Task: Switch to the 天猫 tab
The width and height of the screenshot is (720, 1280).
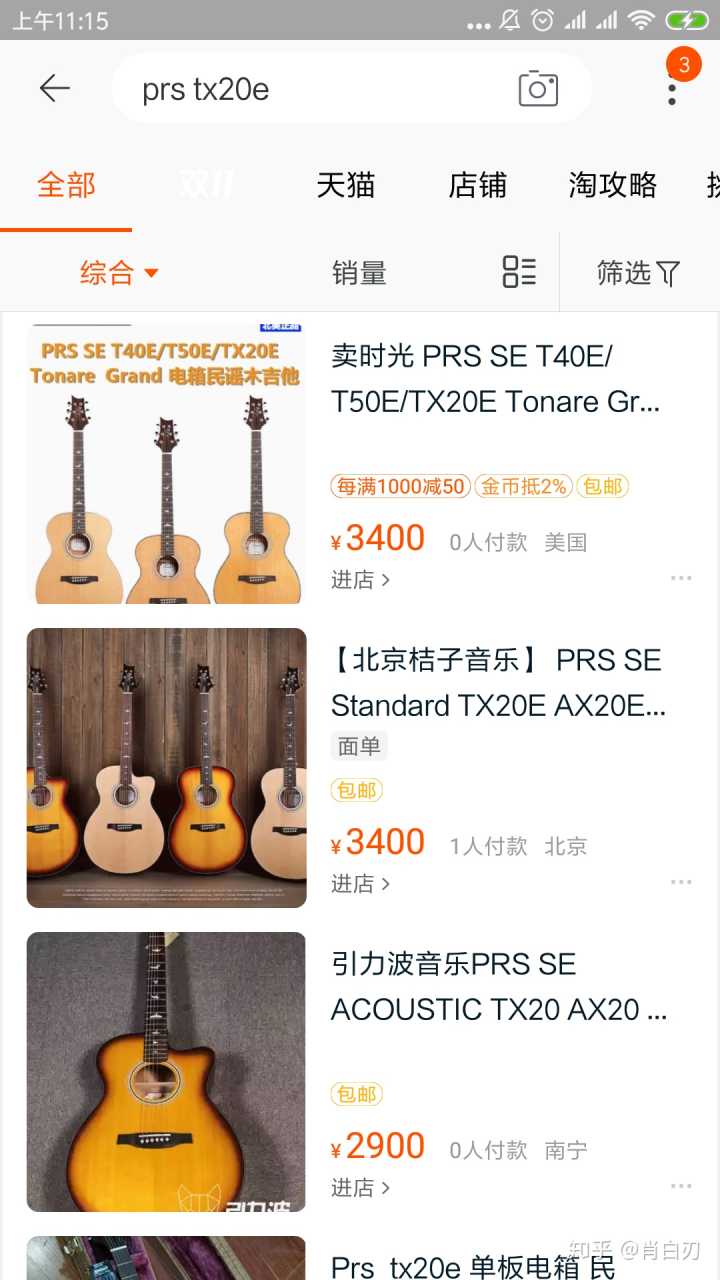Action: click(x=345, y=185)
